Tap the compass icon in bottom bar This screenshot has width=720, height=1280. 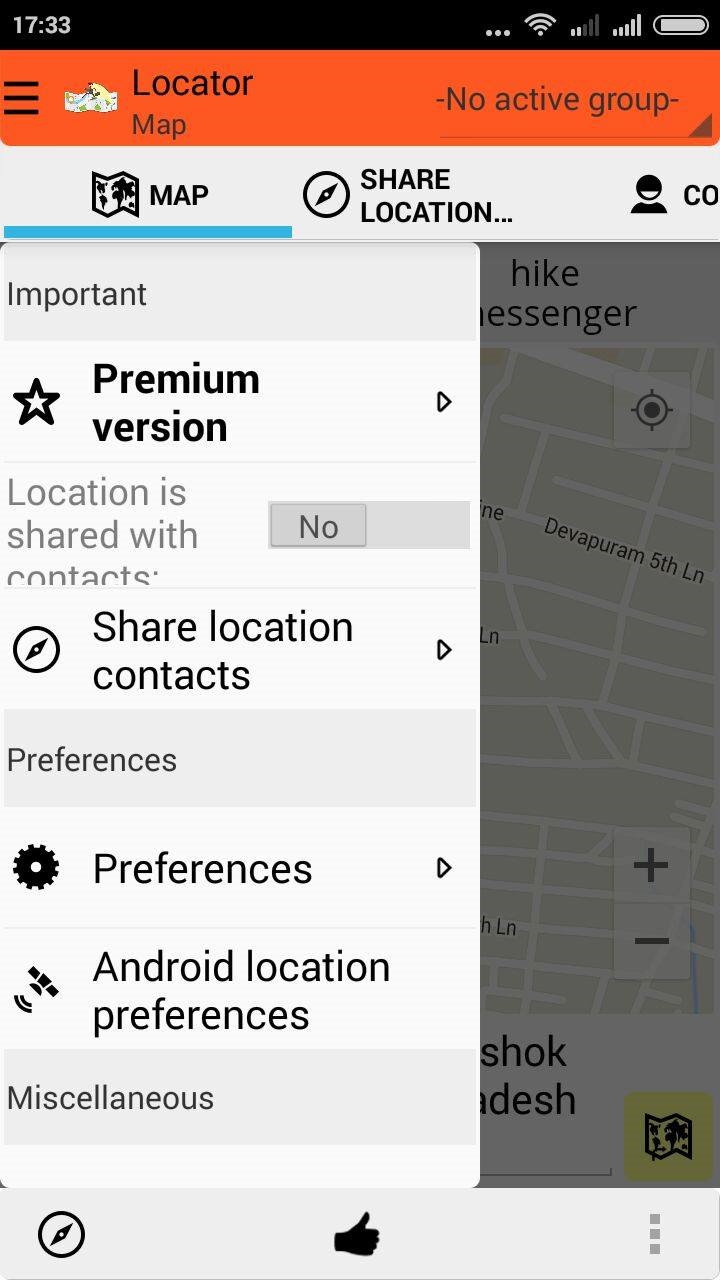tap(61, 1235)
